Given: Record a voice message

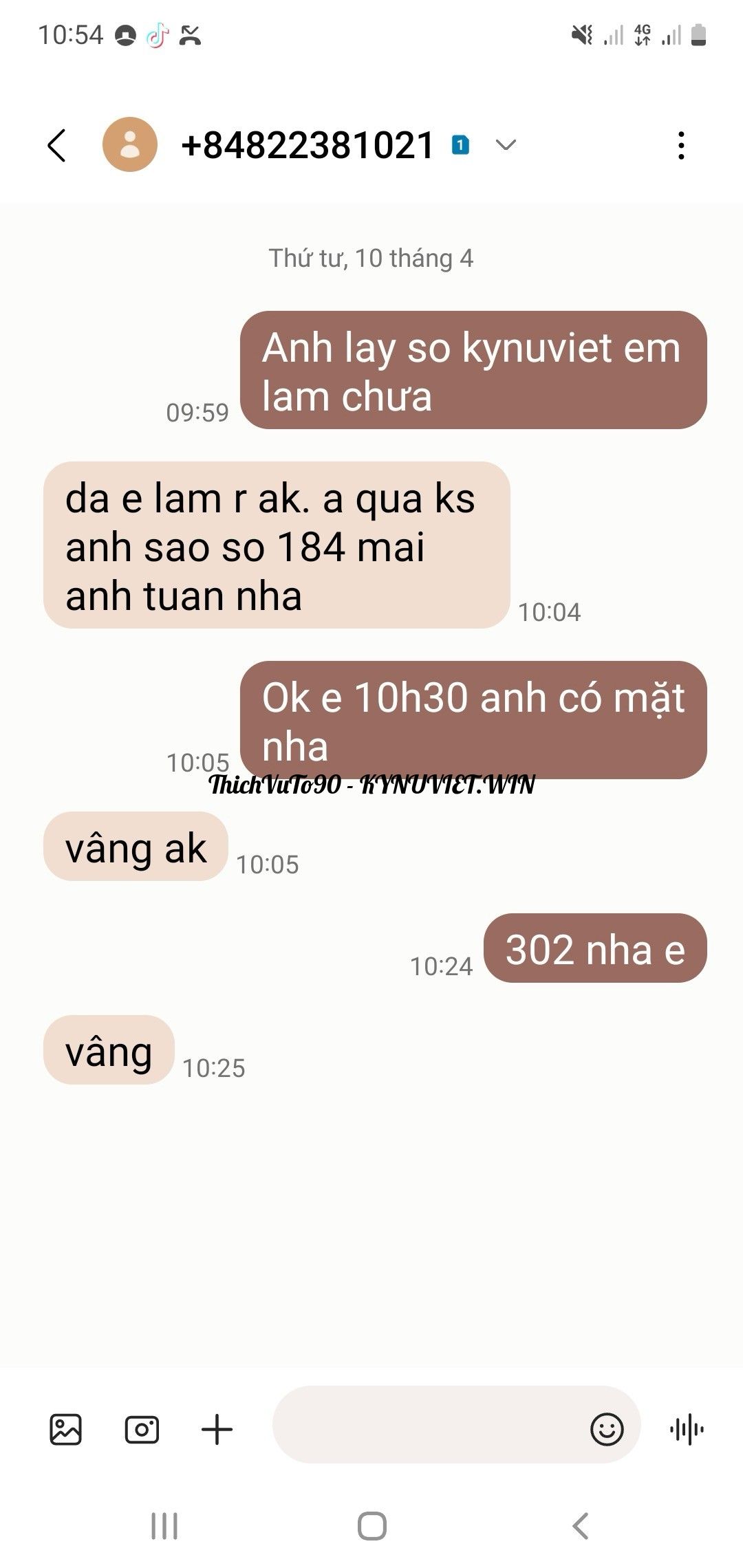Looking at the screenshot, I should tap(687, 1429).
